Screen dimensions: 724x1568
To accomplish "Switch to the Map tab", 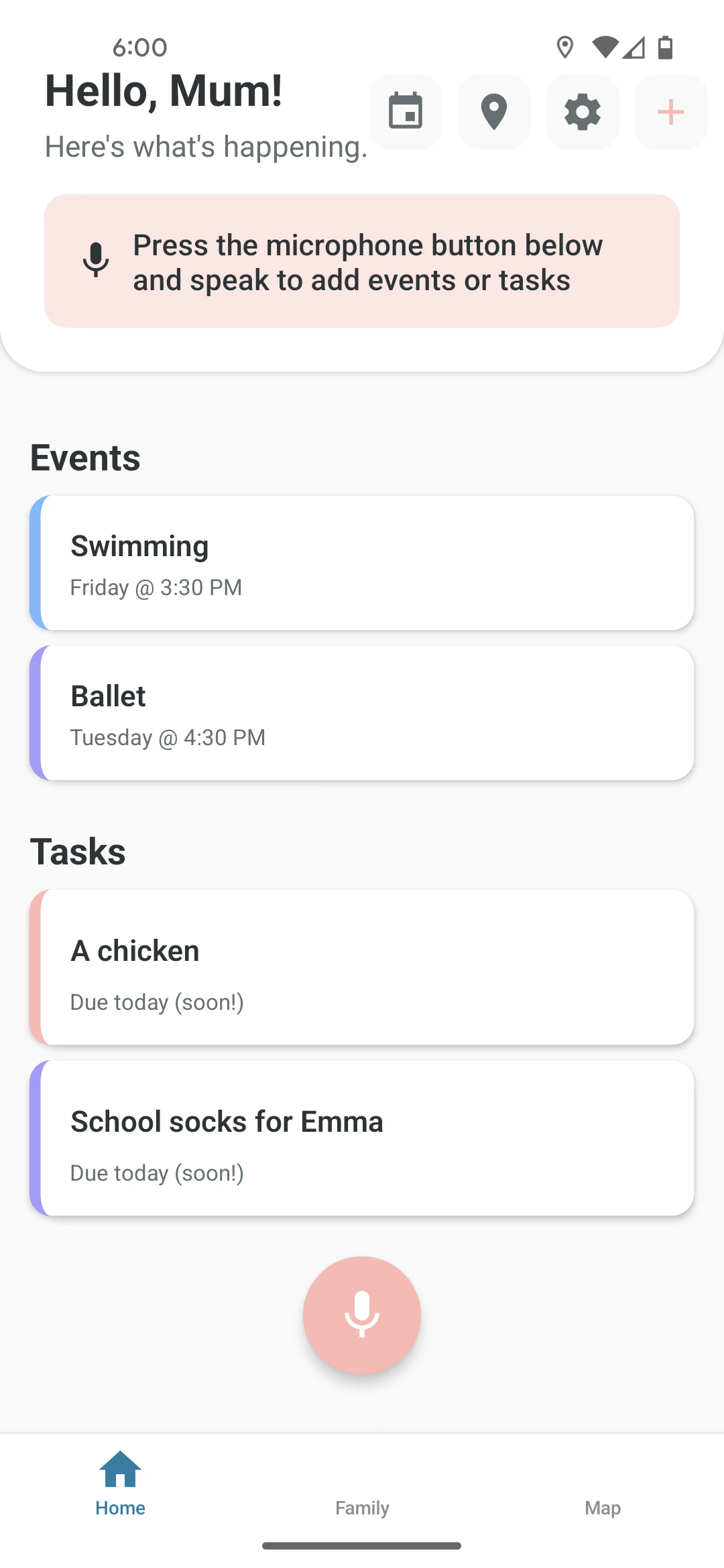I will click(x=603, y=1506).
